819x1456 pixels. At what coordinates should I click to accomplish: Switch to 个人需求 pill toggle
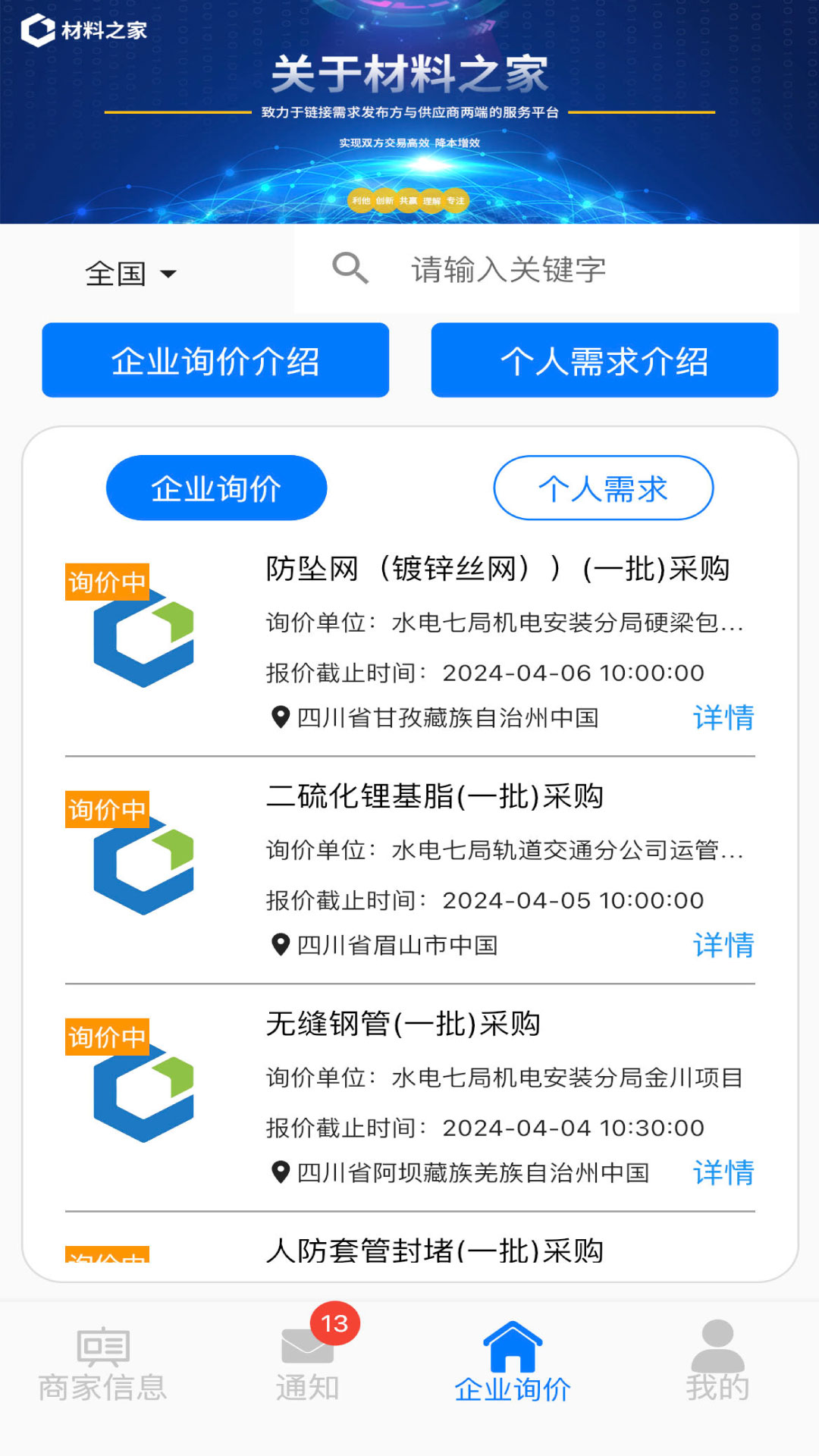pos(603,489)
